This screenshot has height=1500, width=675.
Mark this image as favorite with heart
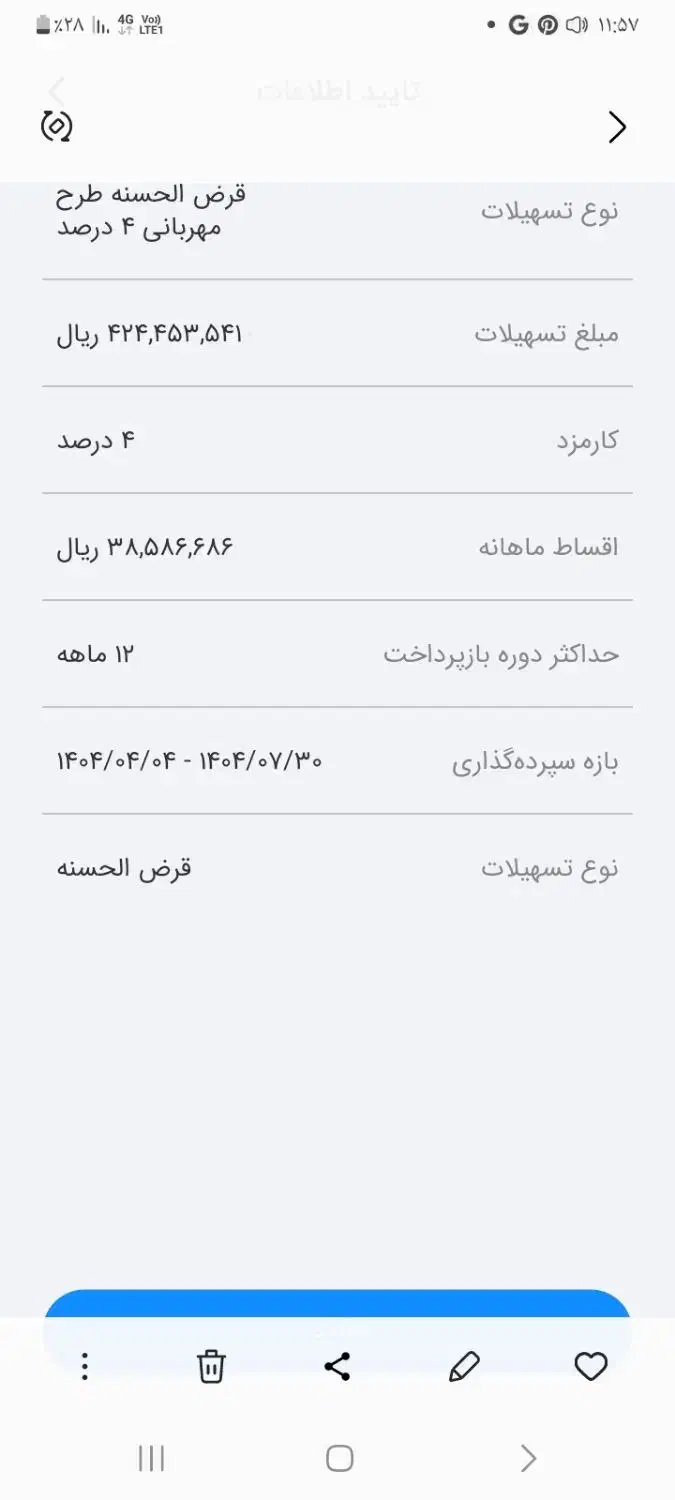[x=591, y=1366]
